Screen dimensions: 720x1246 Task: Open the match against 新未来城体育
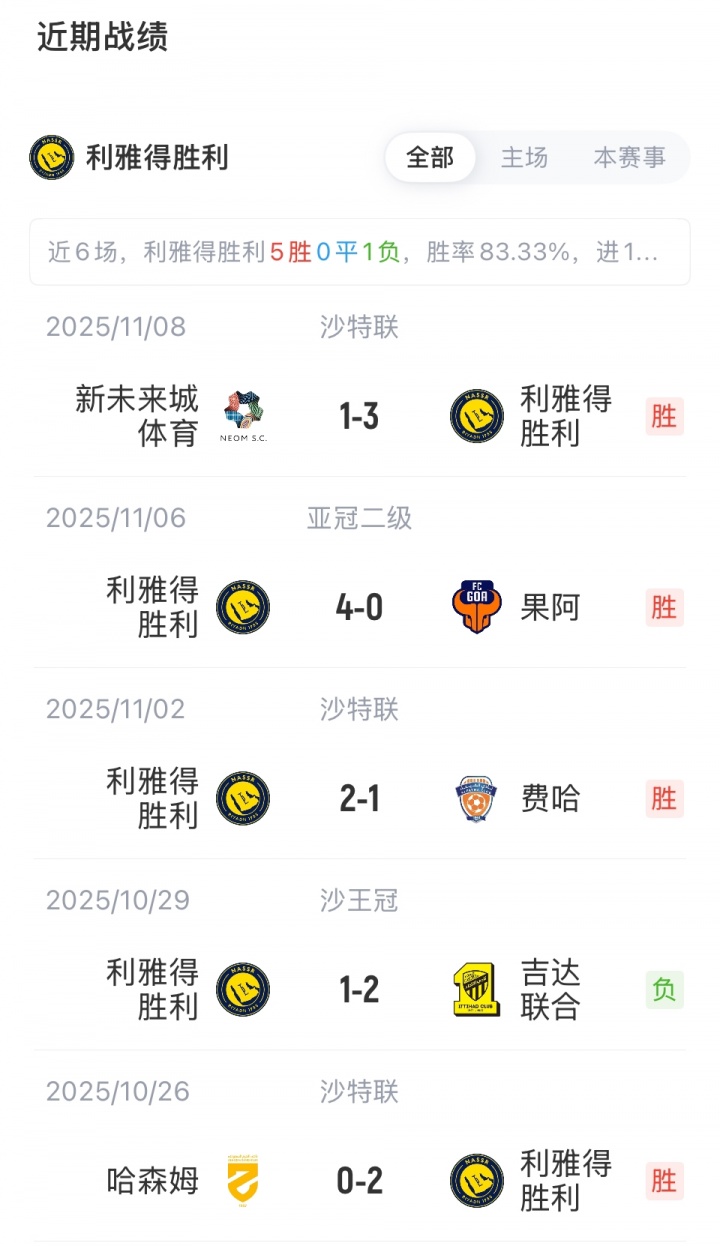[x=359, y=416]
